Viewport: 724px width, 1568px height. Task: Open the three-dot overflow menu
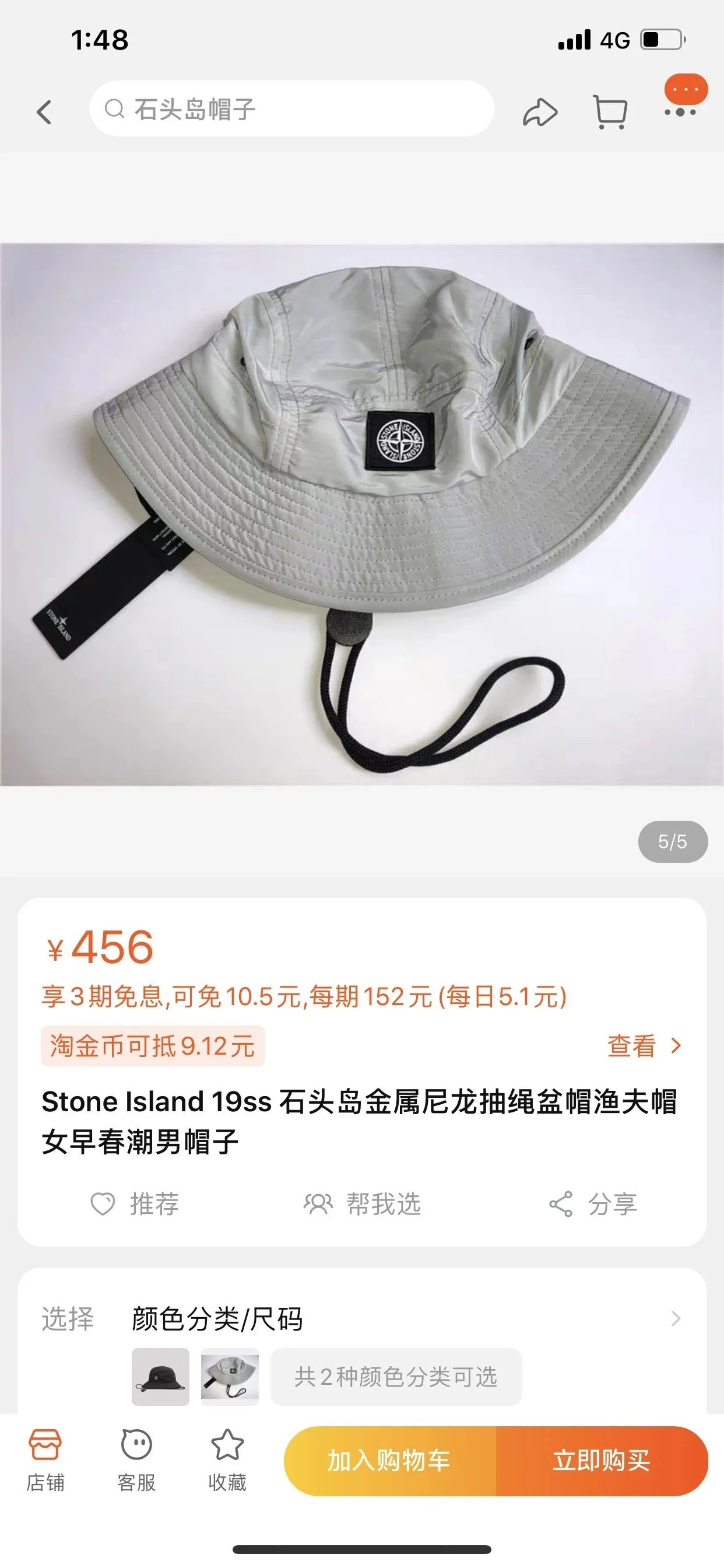[680, 112]
